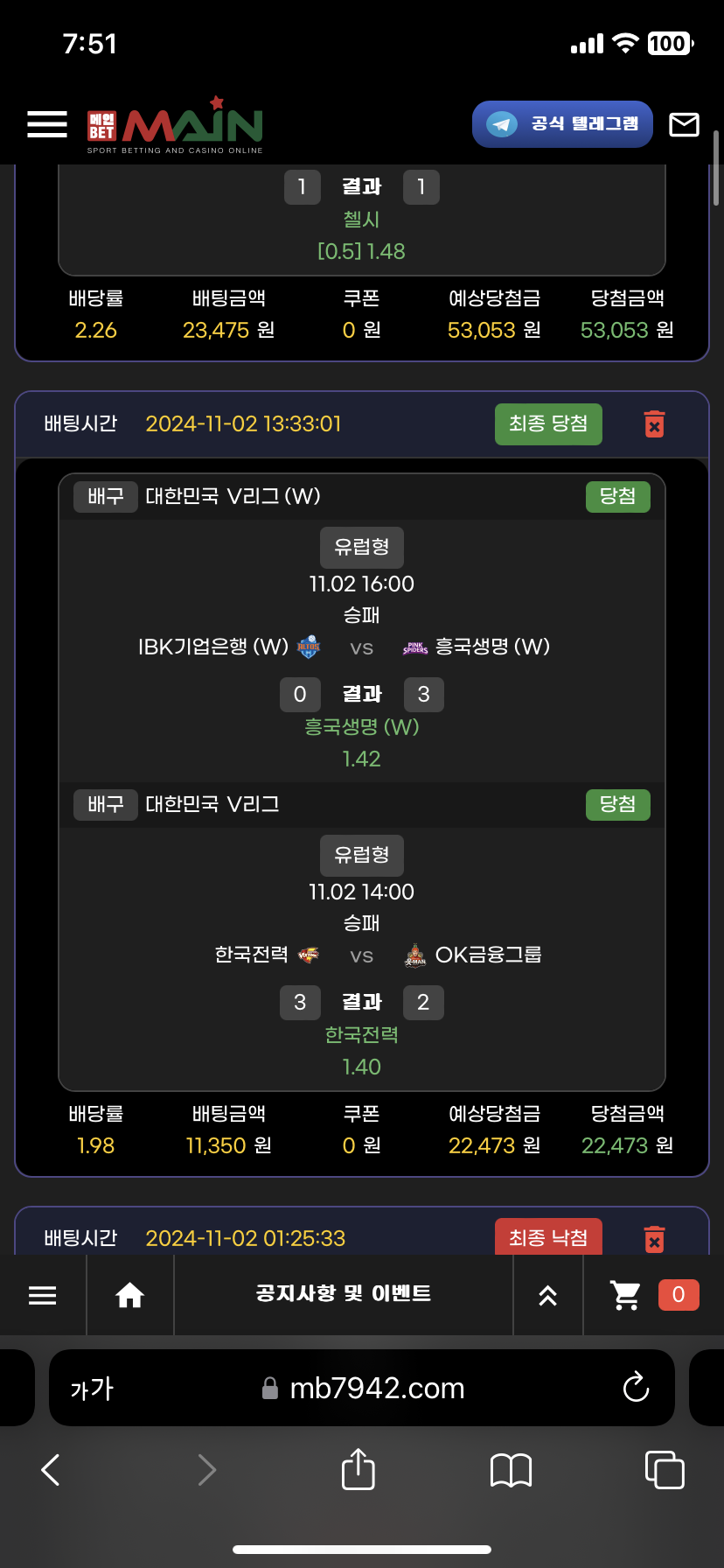Go back in Safari
Viewport: 724px width, 1568px height.
click(x=51, y=1470)
